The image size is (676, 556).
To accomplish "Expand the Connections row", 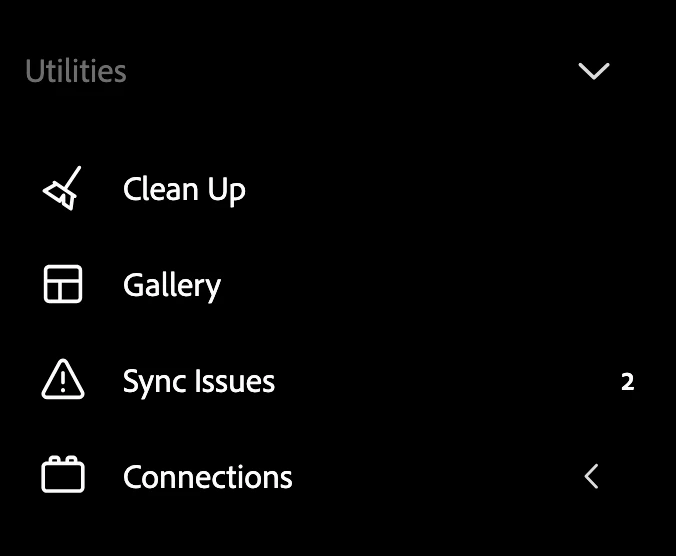I will click(x=591, y=476).
